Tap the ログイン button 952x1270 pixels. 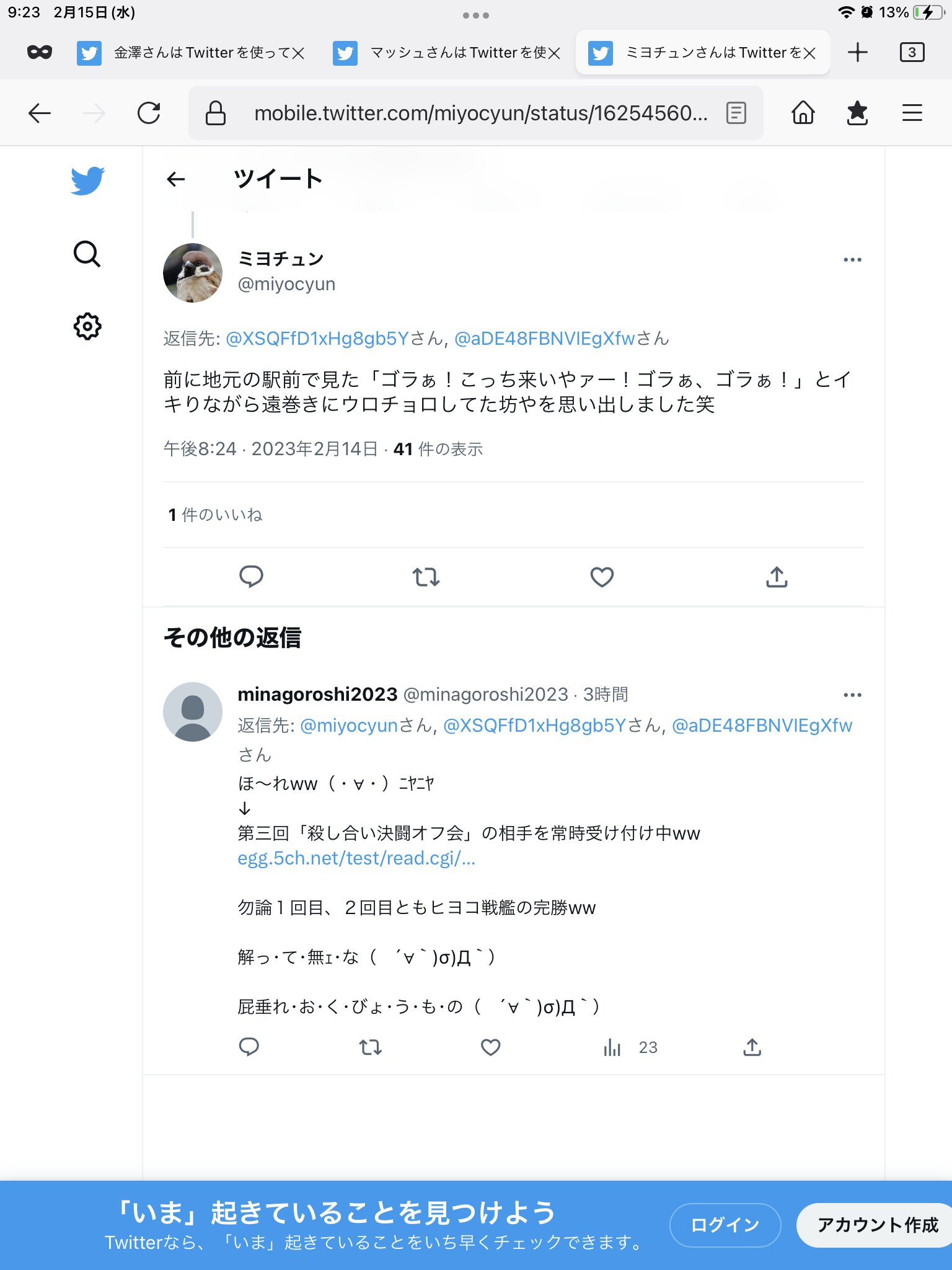coord(725,1225)
